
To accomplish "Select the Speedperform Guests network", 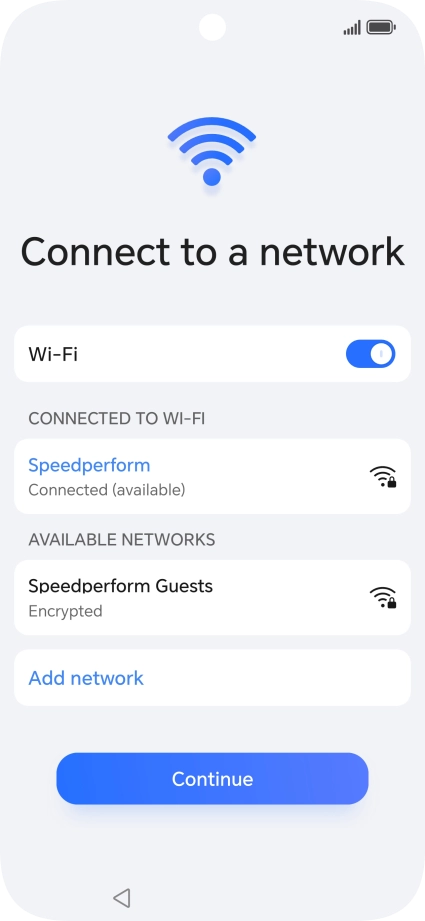I will 212,597.
